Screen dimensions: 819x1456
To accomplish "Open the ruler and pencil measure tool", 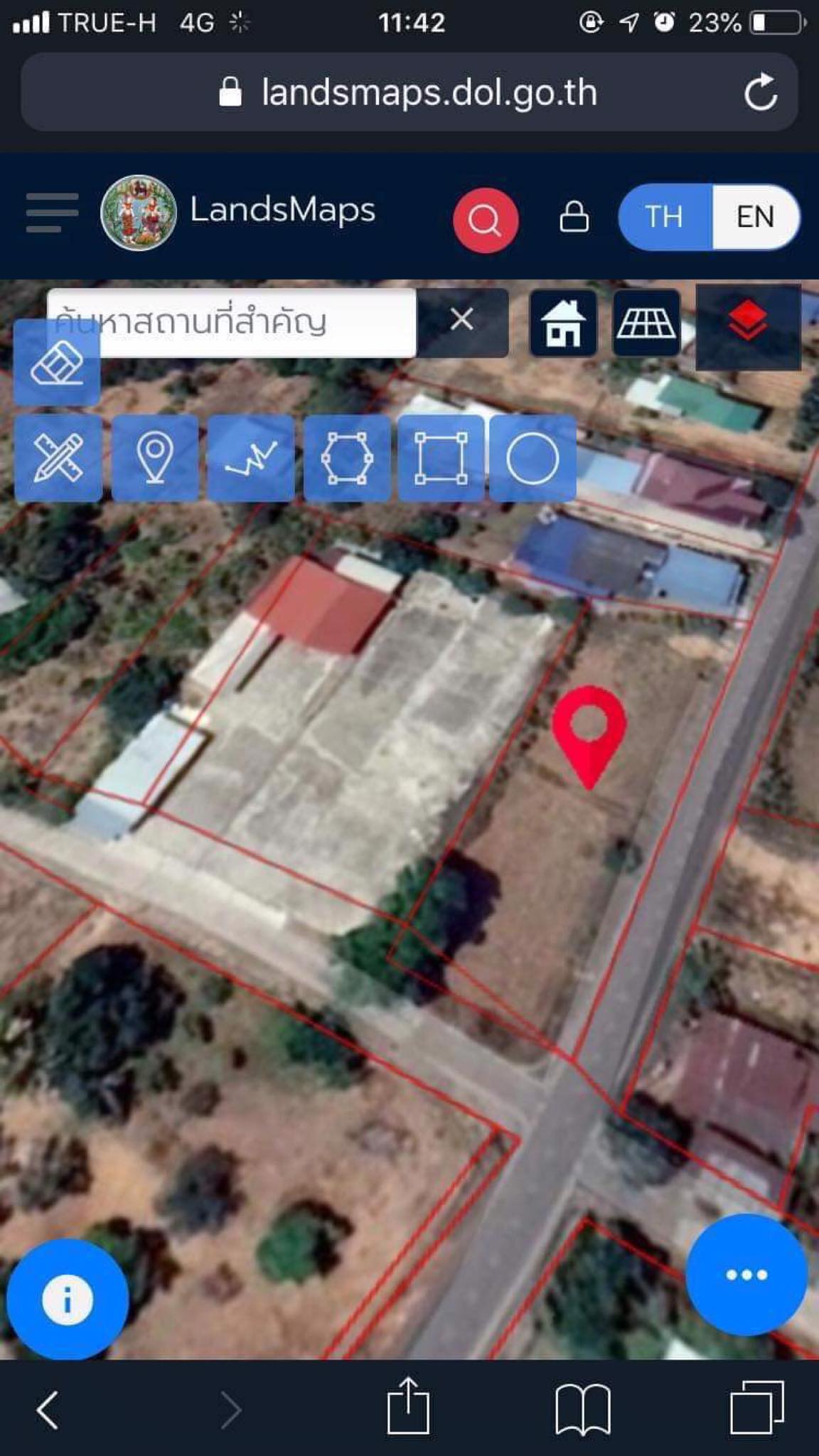I will tap(58, 459).
